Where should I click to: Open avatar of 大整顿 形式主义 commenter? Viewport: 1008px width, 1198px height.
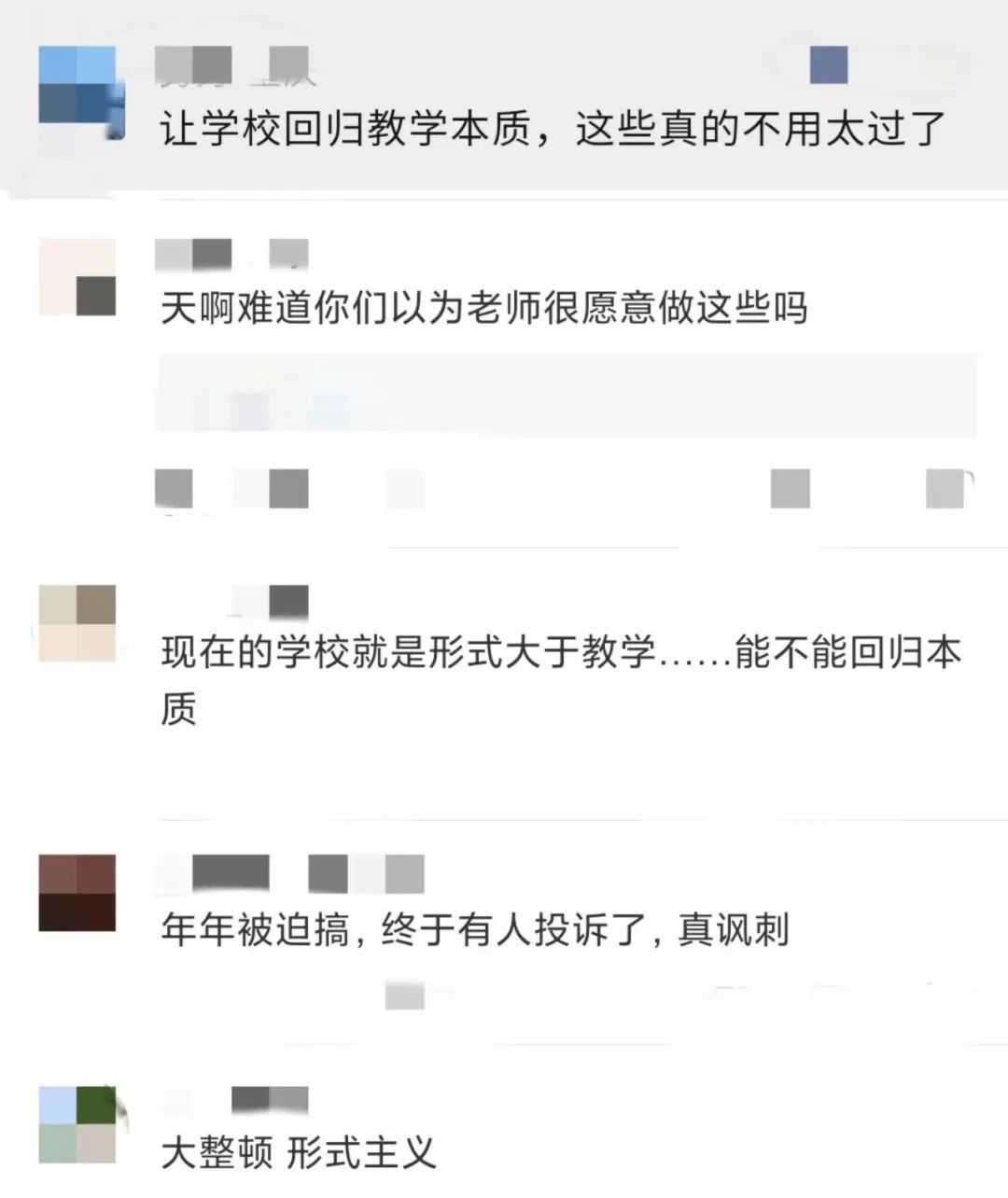[77, 1124]
